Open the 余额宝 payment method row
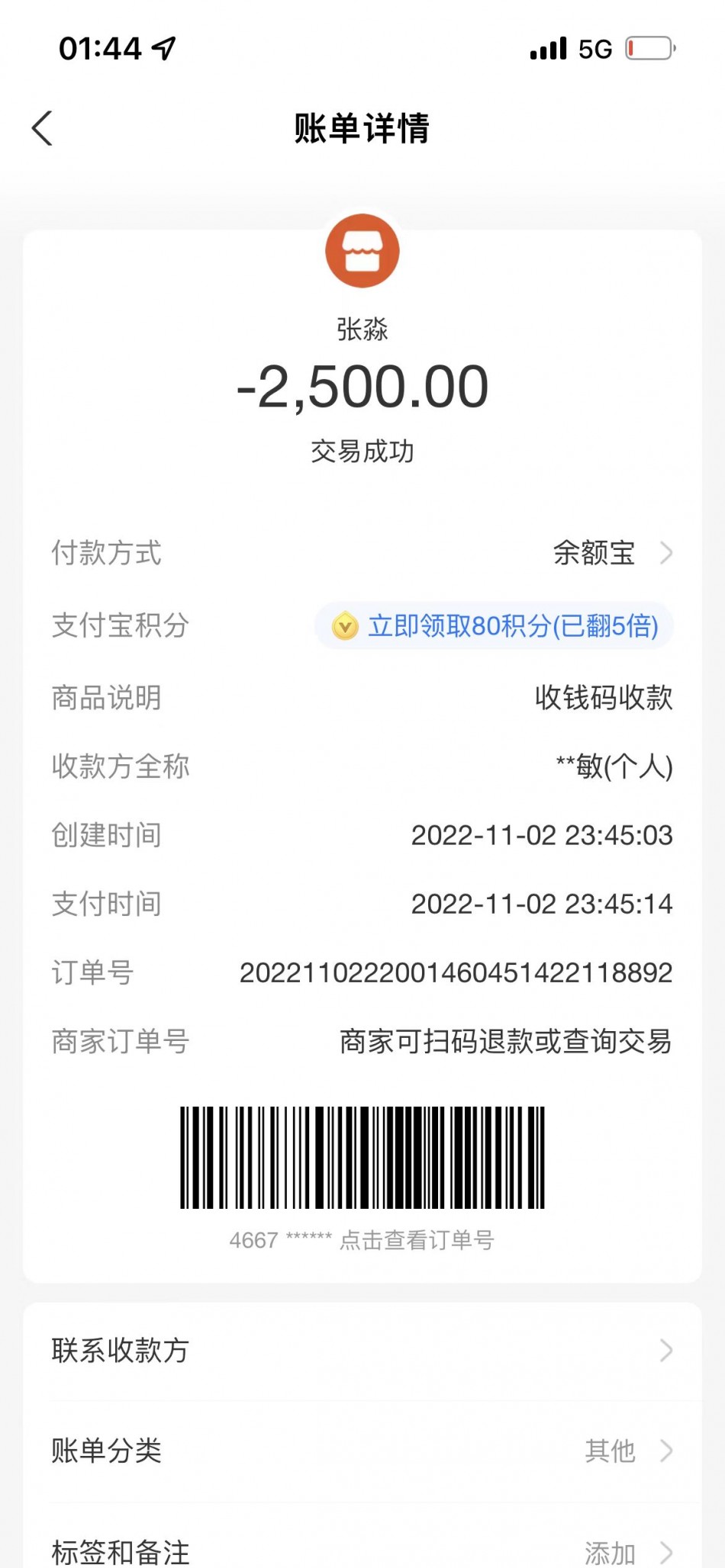The image size is (725, 1568). tap(611, 553)
